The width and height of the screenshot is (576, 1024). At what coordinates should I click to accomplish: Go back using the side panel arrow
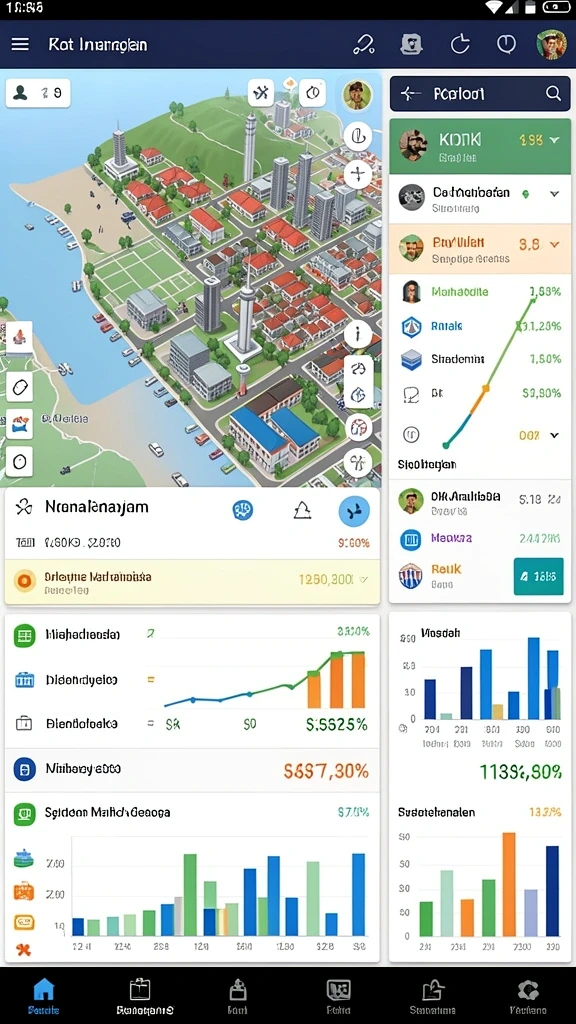click(409, 94)
